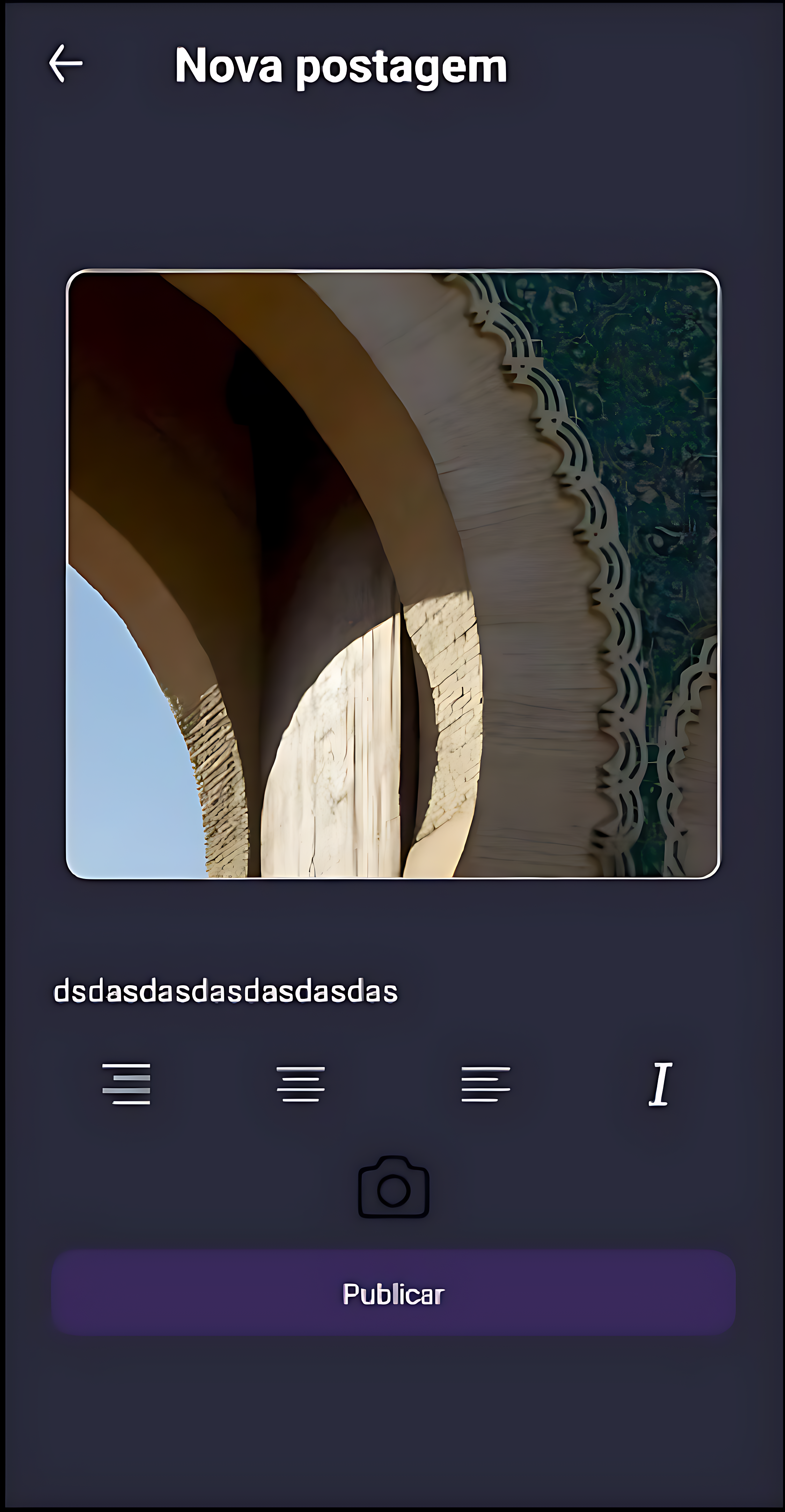Publish the post with Publicar

point(393,1294)
